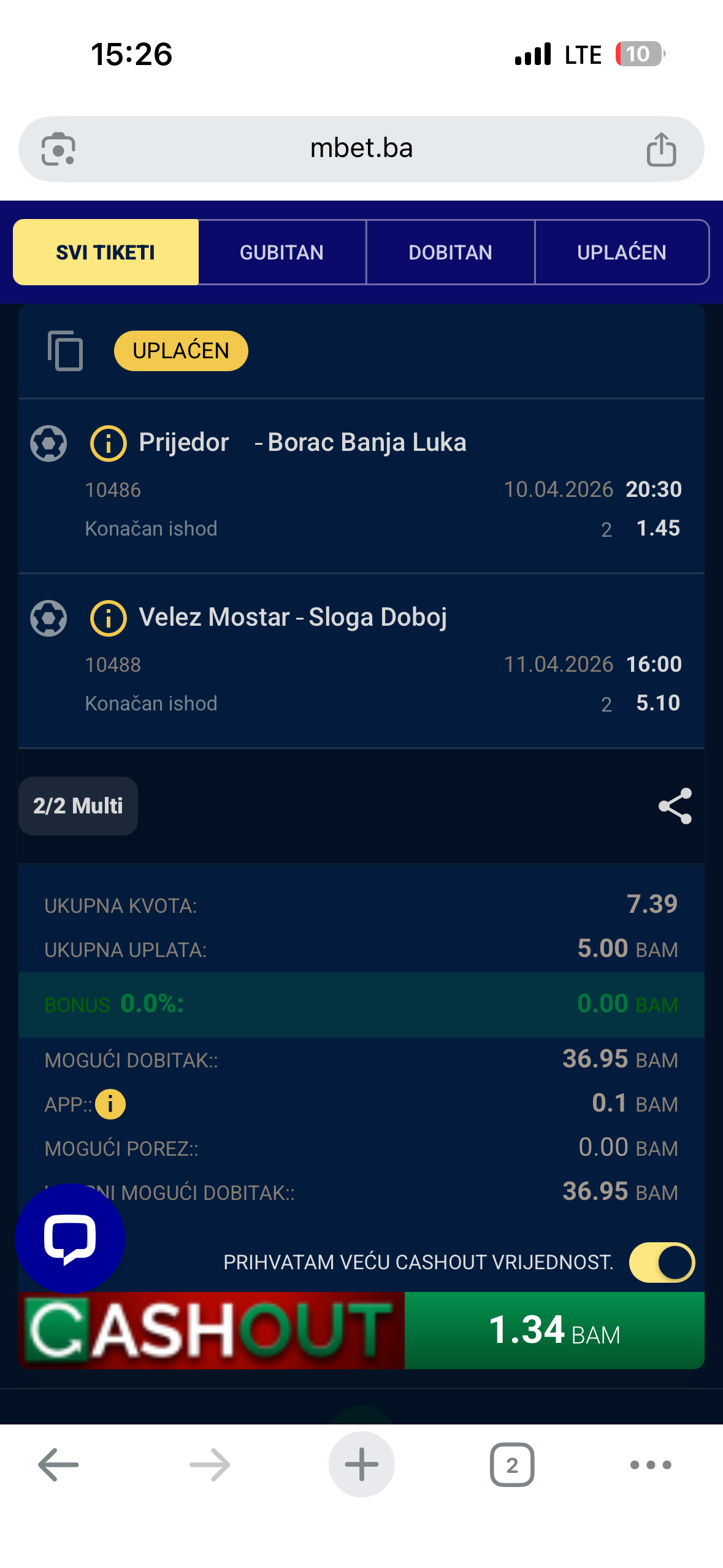The width and height of the screenshot is (723, 1568).
Task: View the open browser tabs
Action: (x=512, y=1465)
